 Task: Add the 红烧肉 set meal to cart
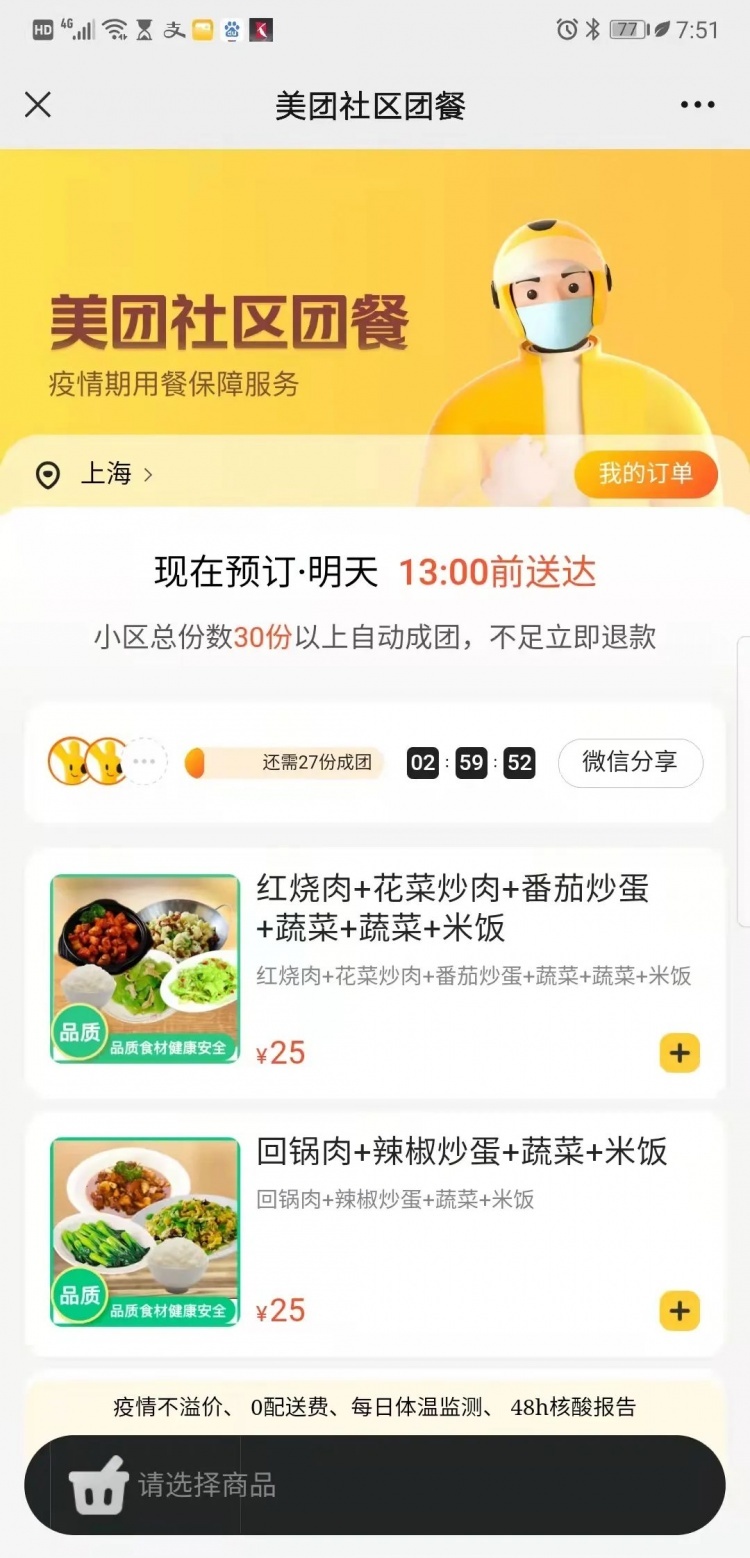(x=679, y=1053)
